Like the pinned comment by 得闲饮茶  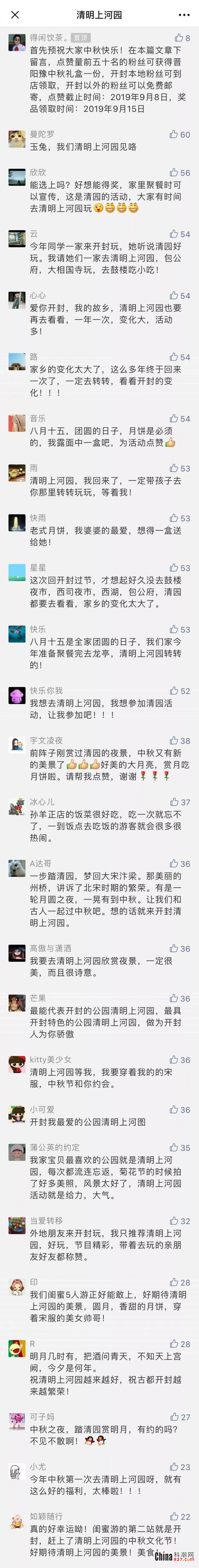tap(178, 38)
